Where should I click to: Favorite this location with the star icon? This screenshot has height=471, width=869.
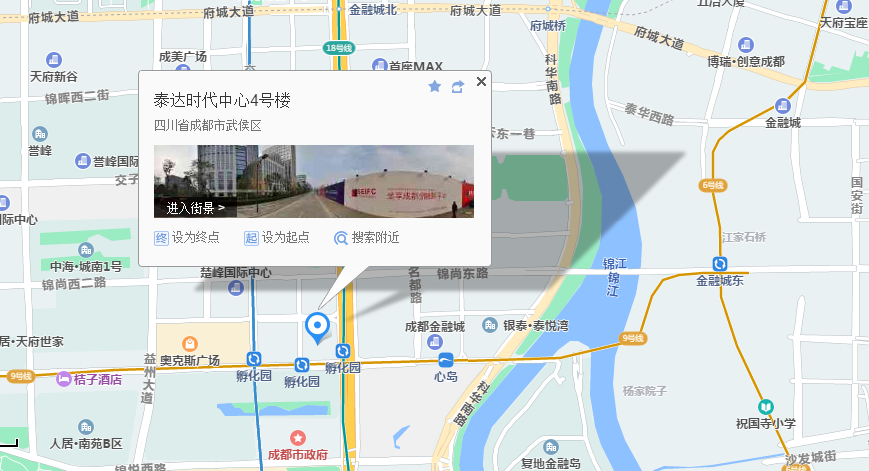[x=434, y=87]
